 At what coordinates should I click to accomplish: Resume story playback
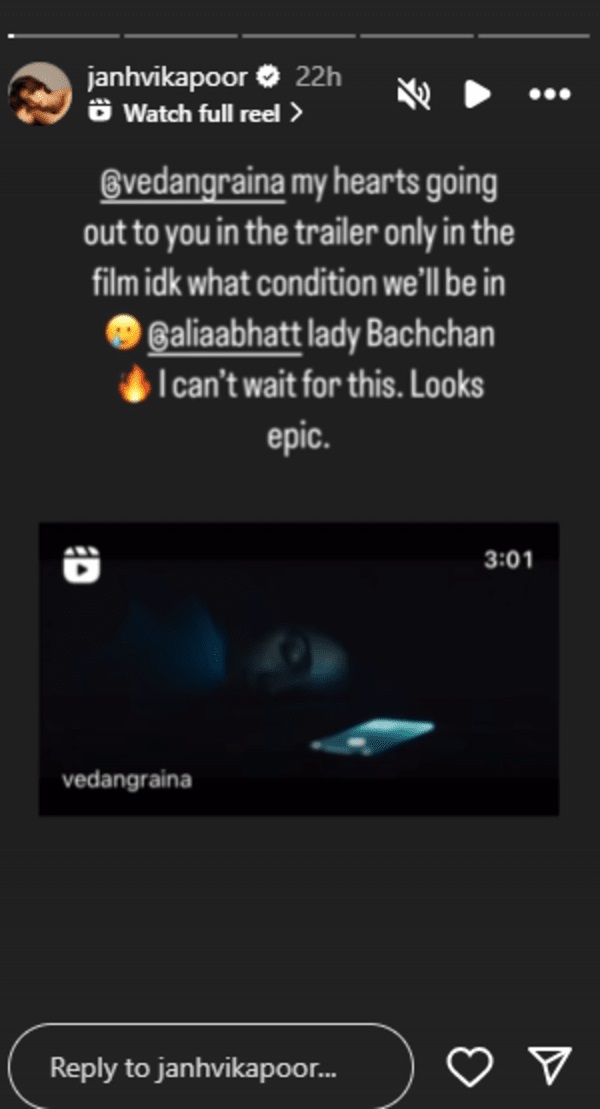pos(478,94)
